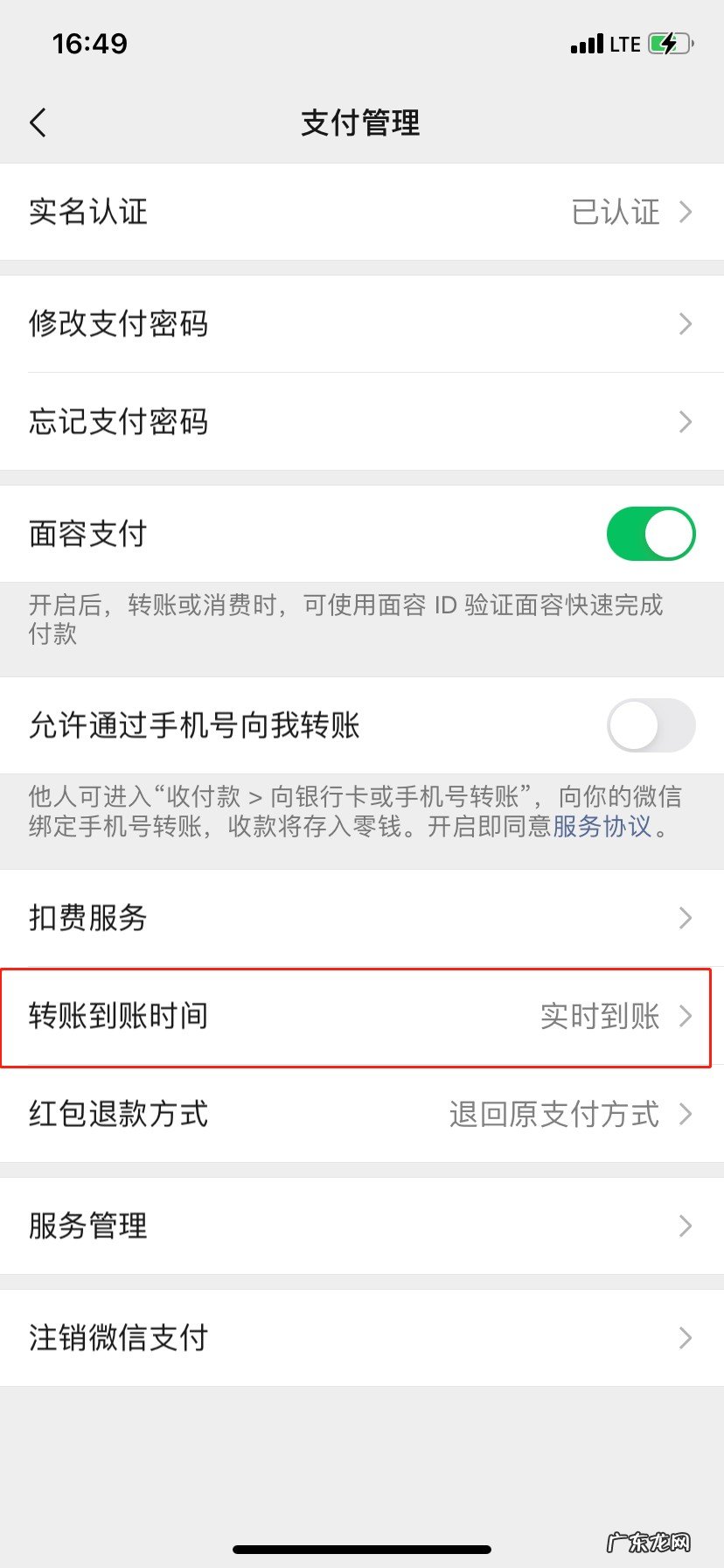This screenshot has width=724, height=1568.
Task: Open 实名认证 settings row
Action: (x=362, y=212)
